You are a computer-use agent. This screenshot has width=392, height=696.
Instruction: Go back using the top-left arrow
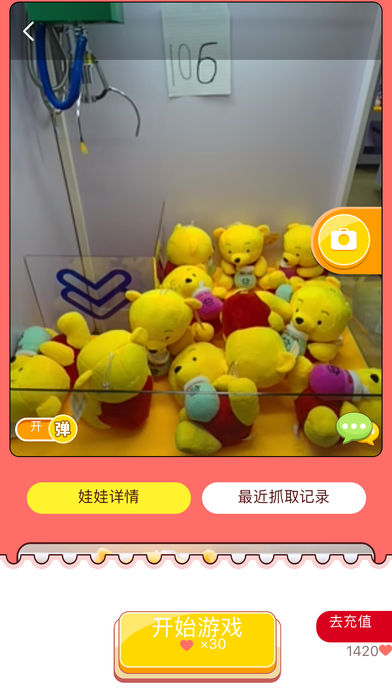click(x=29, y=32)
